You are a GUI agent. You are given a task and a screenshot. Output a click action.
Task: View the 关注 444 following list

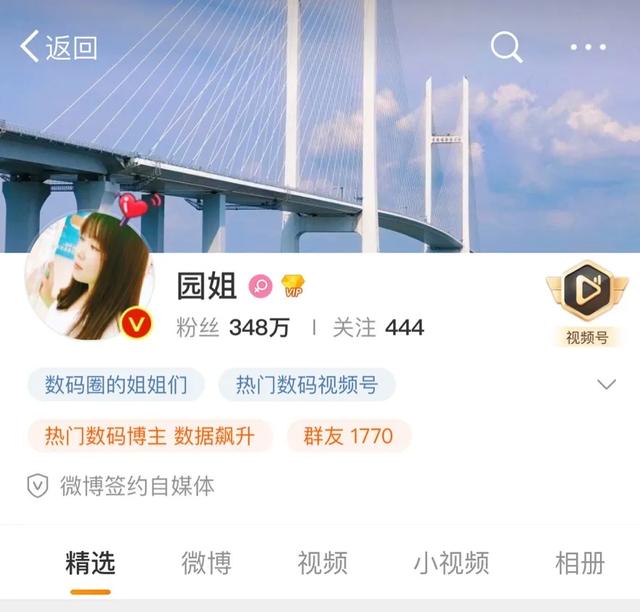(x=378, y=327)
